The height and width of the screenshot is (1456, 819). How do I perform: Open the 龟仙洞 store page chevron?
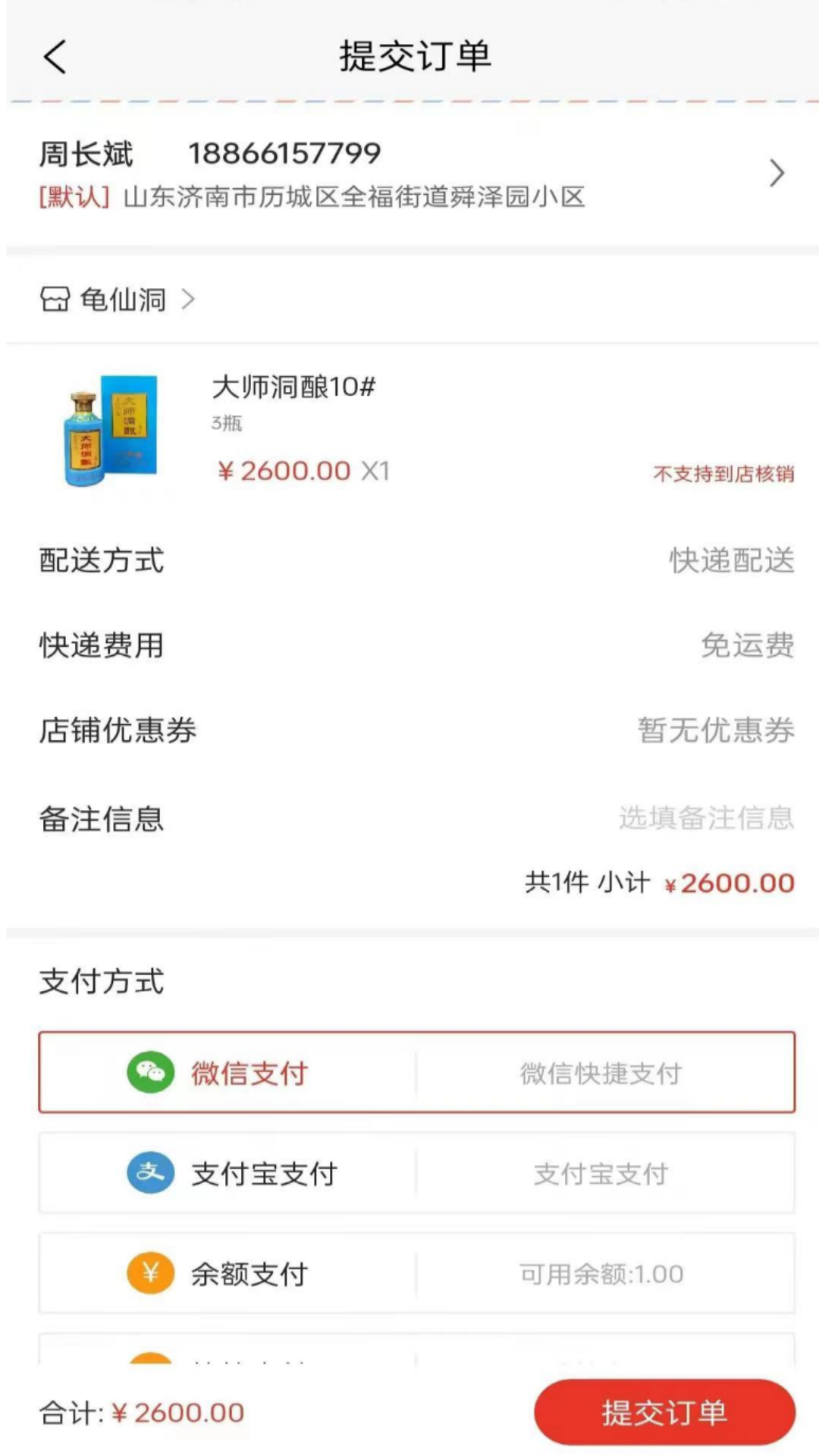click(x=187, y=300)
